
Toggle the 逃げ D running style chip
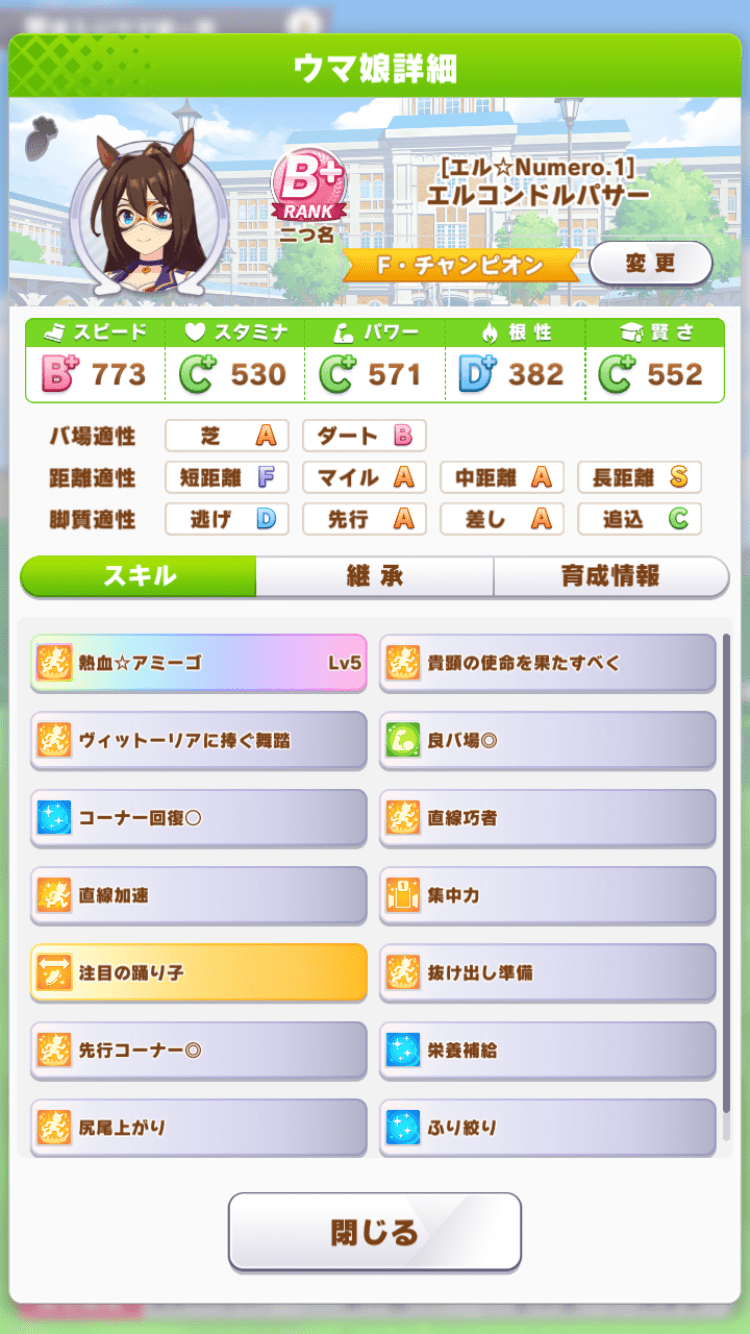[226, 519]
